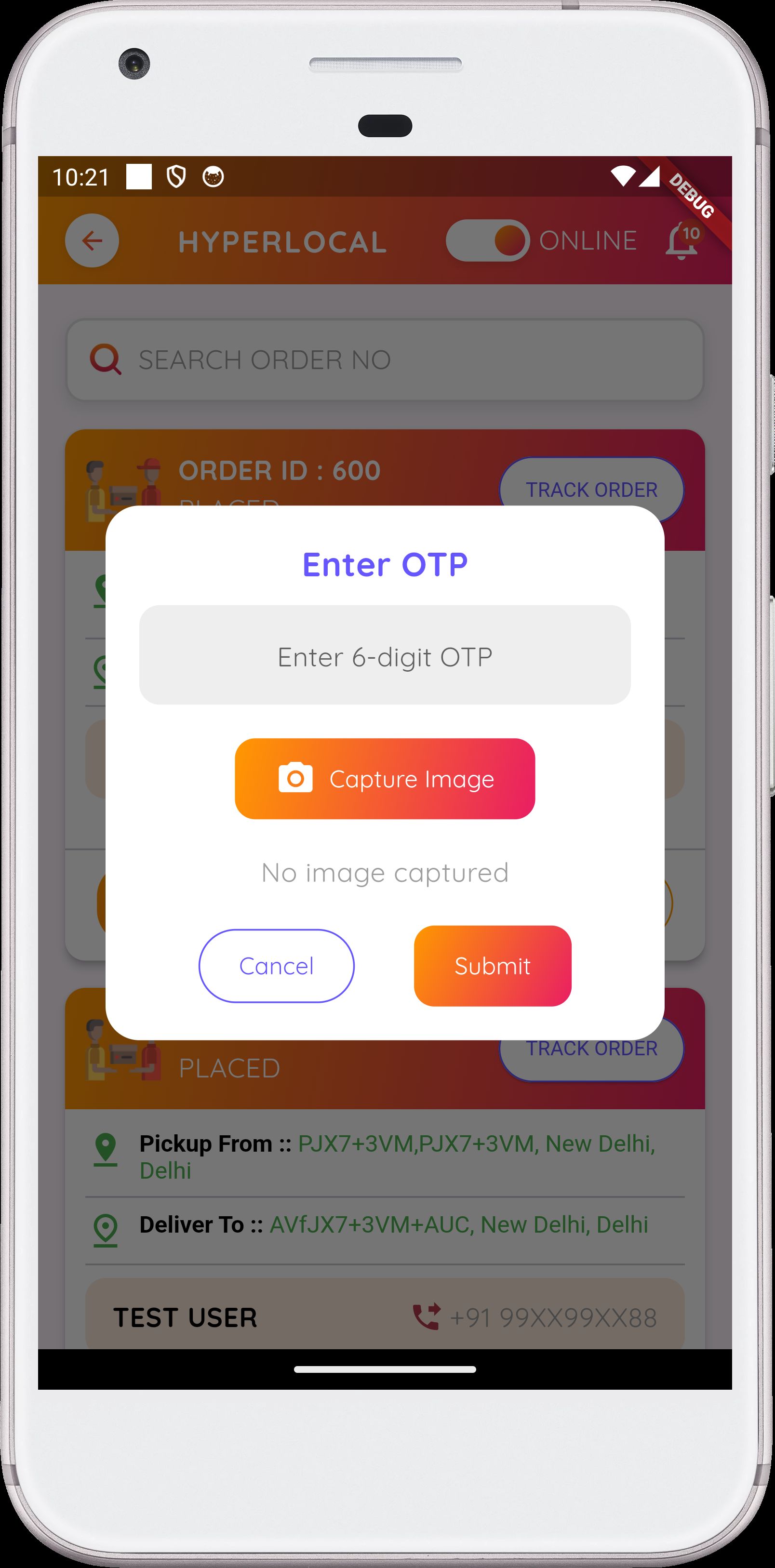Screen dimensions: 775x1568
Task: Tap the Capture Image button
Action: coord(385,779)
